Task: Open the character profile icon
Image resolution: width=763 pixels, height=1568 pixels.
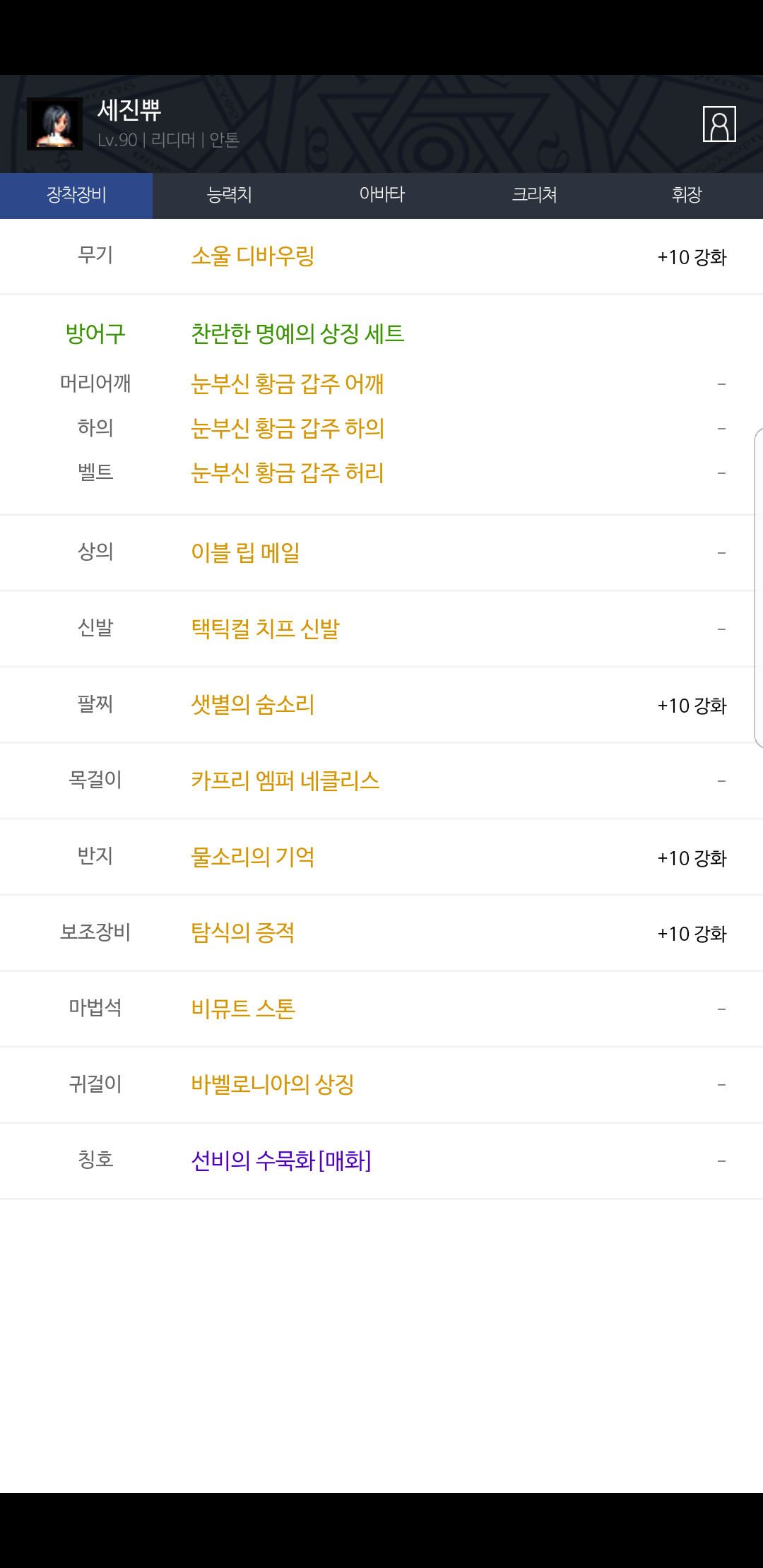Action: [x=719, y=124]
